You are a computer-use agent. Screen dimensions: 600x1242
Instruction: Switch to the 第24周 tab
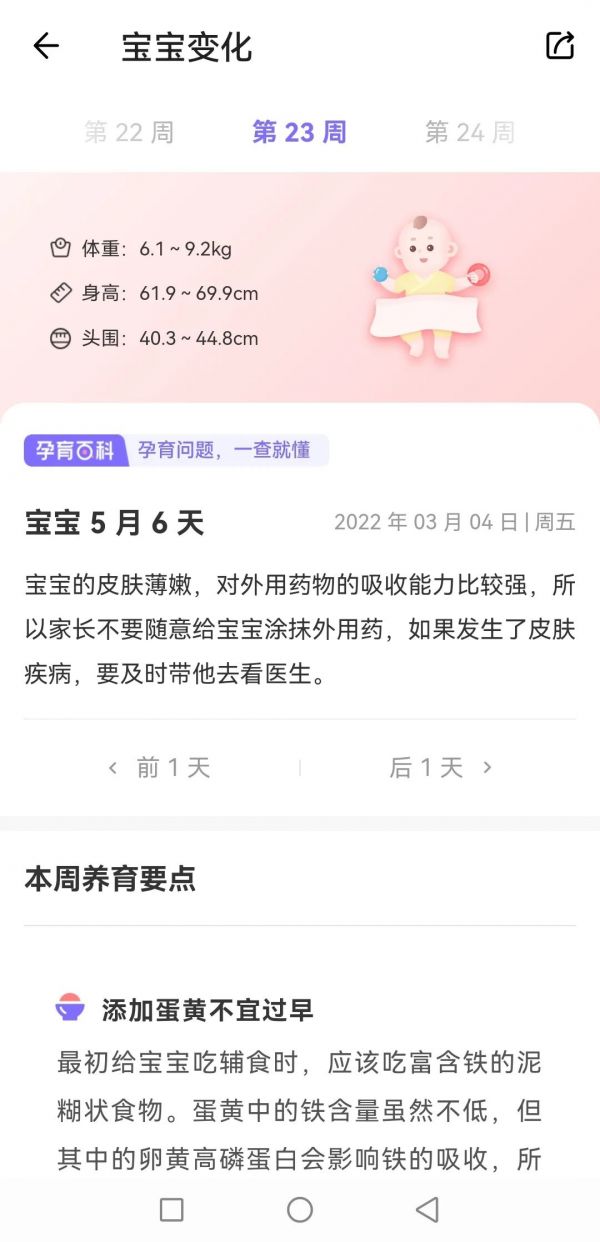pos(469,132)
